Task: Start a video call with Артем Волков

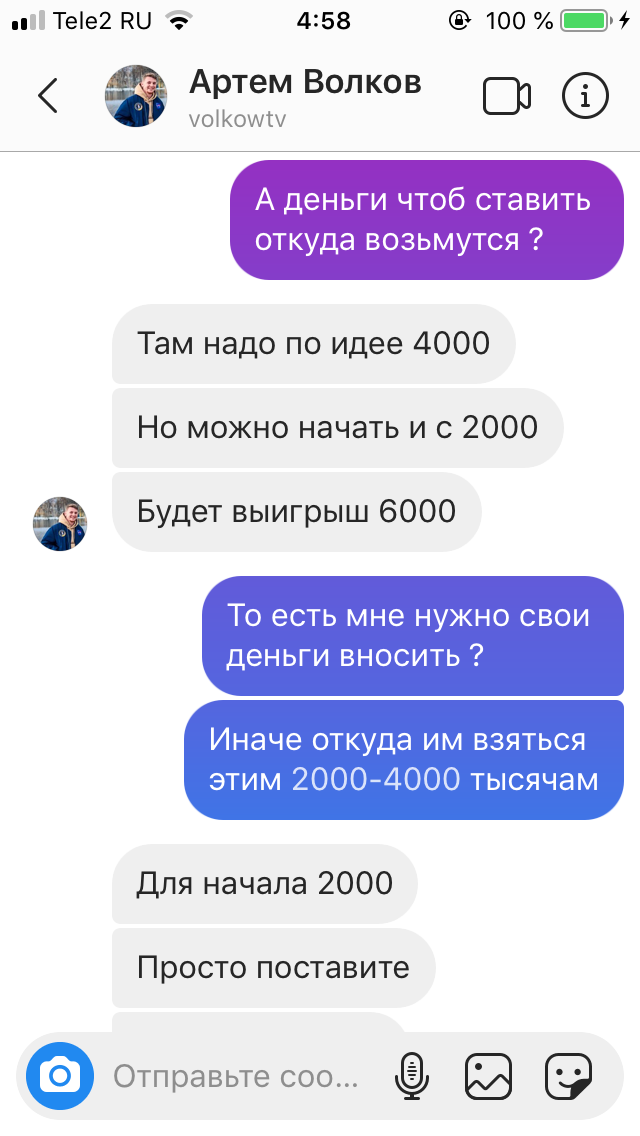Action: pos(507,96)
